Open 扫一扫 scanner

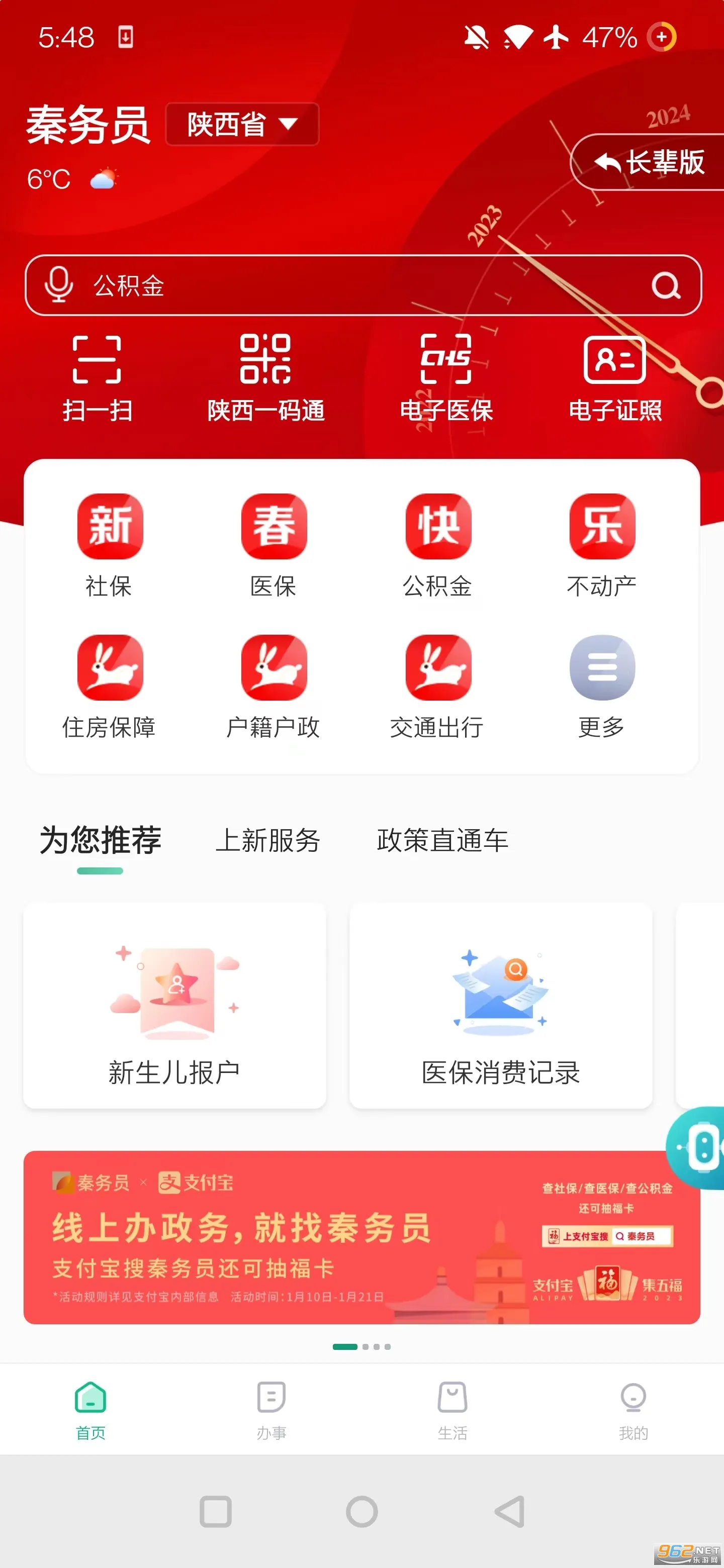(x=97, y=377)
